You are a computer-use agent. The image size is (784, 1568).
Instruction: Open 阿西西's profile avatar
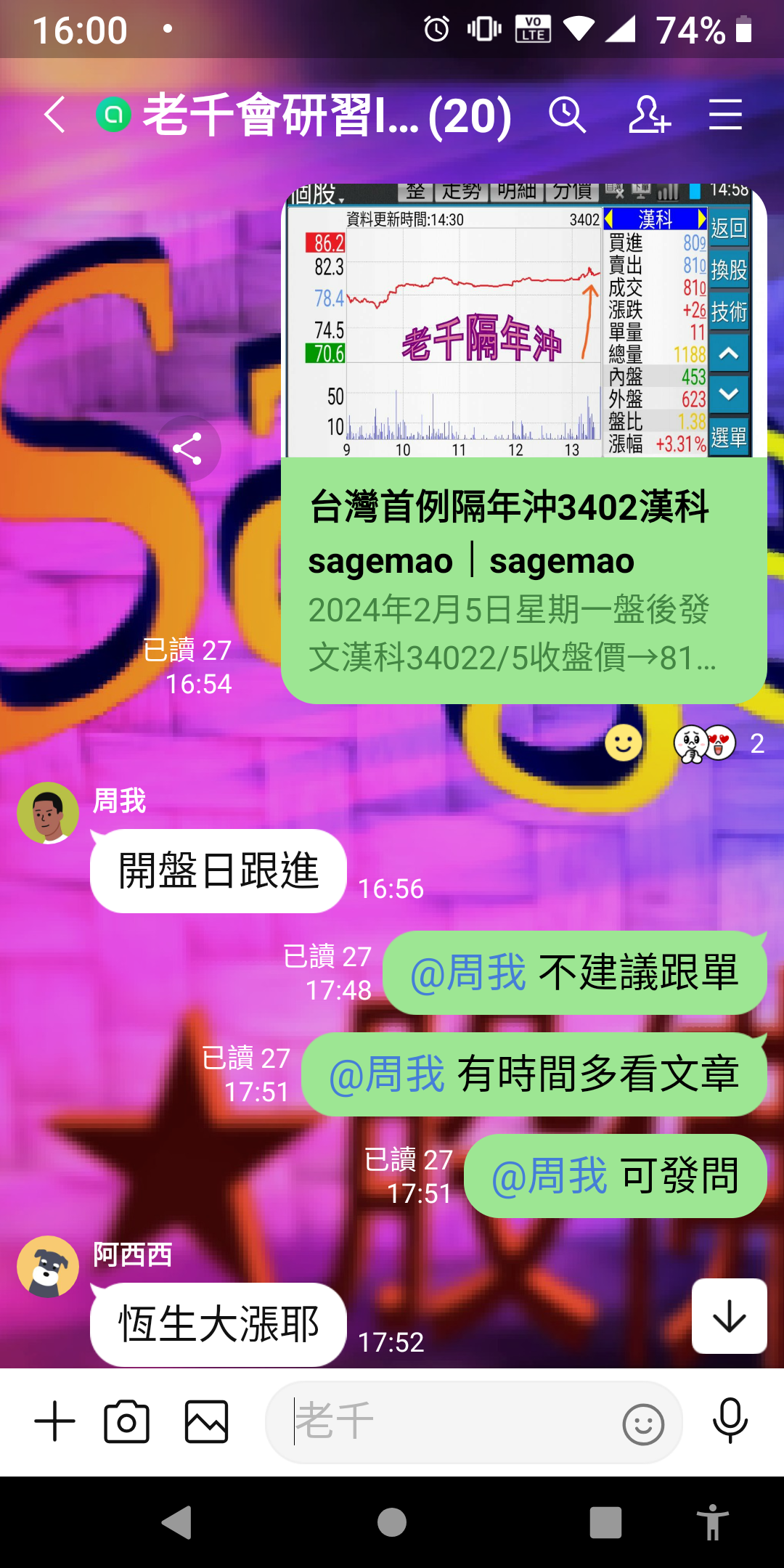pyautogui.click(x=48, y=1267)
